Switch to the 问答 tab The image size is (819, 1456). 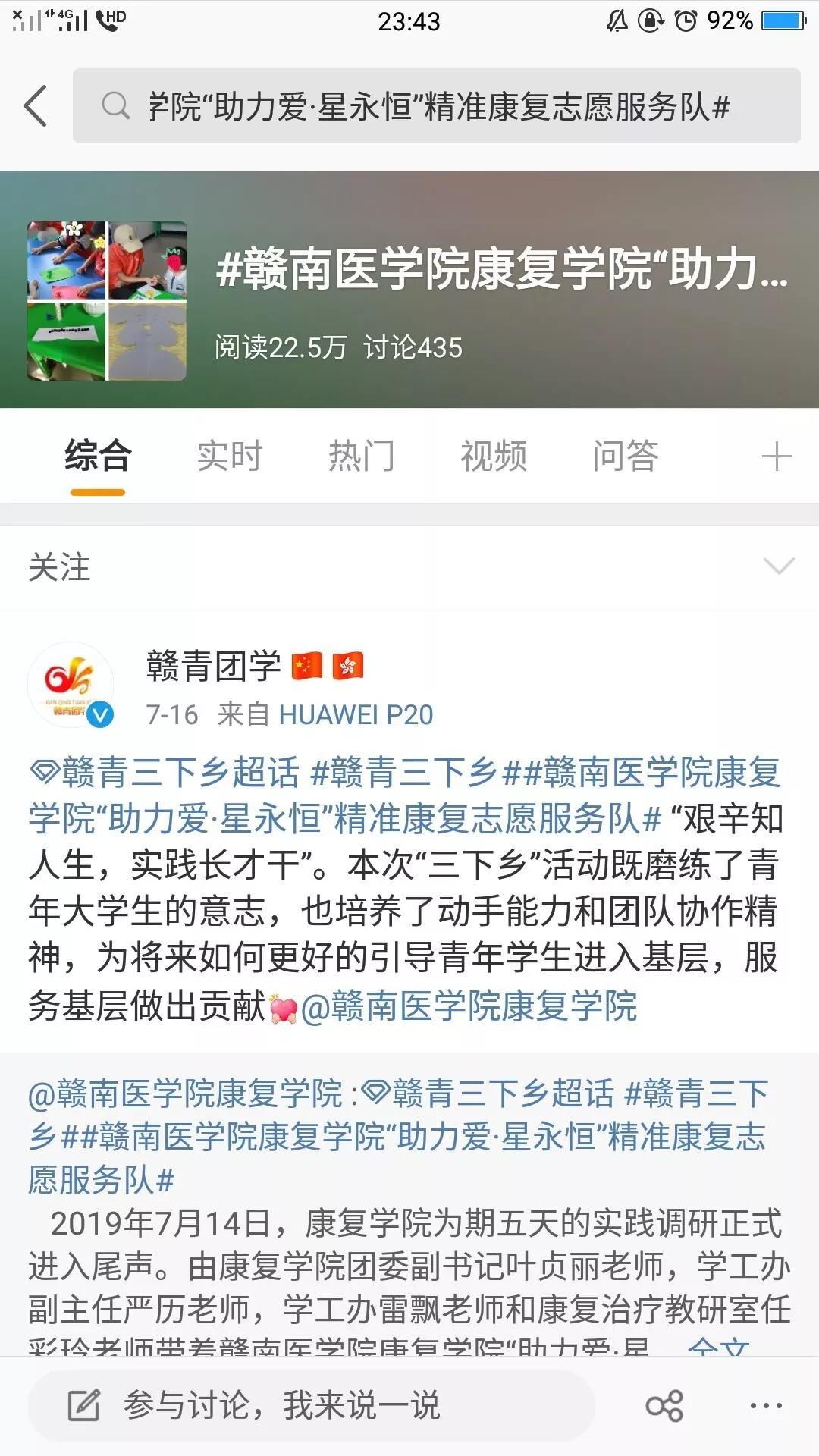[625, 456]
